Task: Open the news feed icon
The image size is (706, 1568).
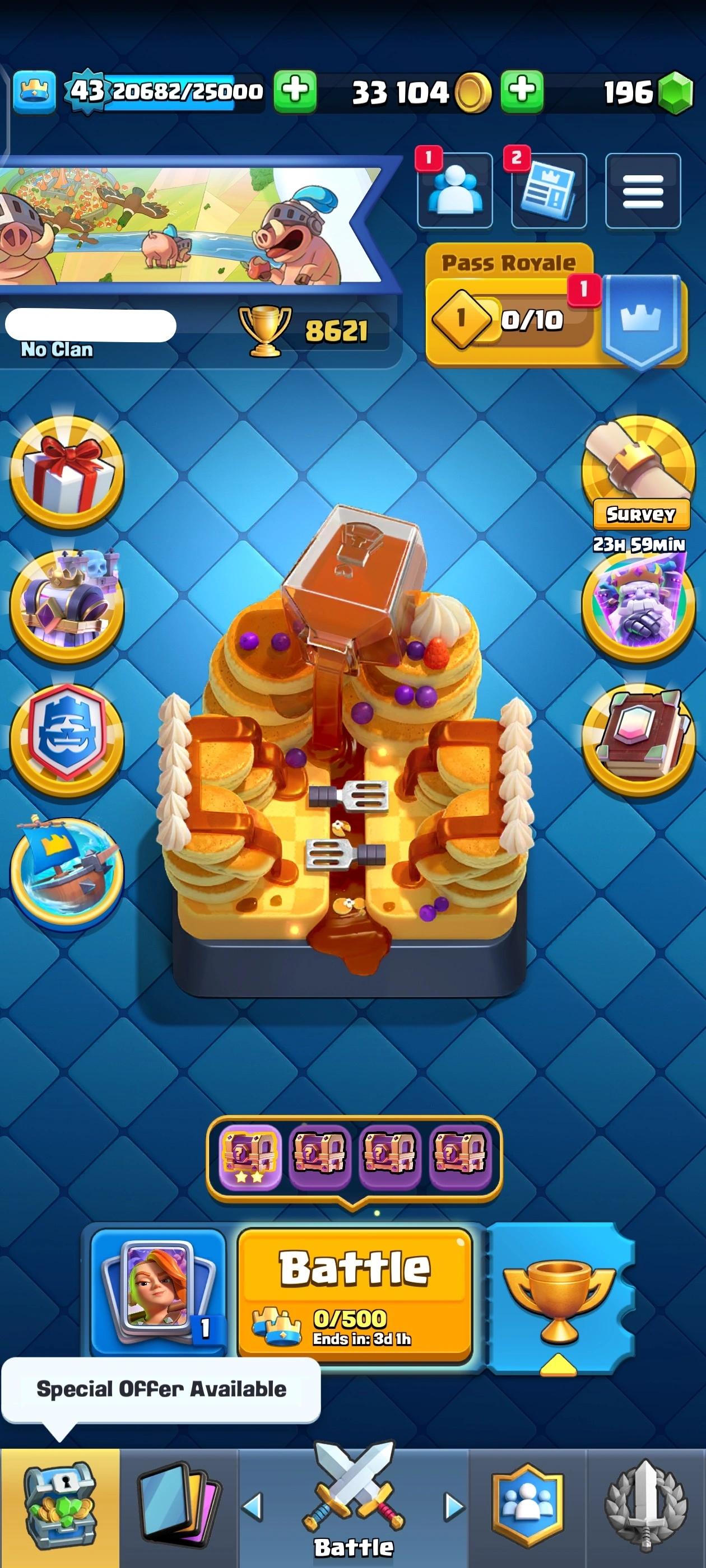Action: [x=548, y=191]
